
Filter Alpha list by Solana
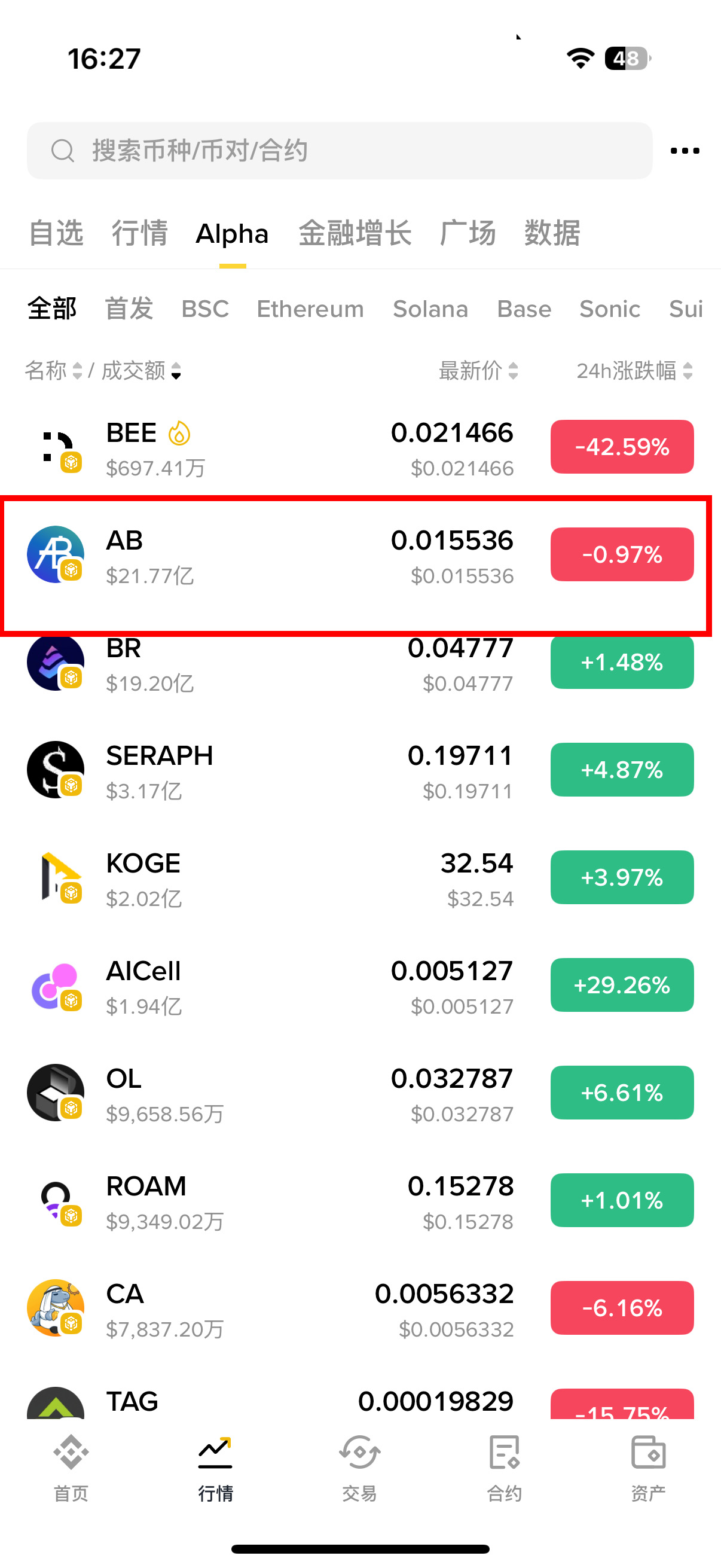430,309
